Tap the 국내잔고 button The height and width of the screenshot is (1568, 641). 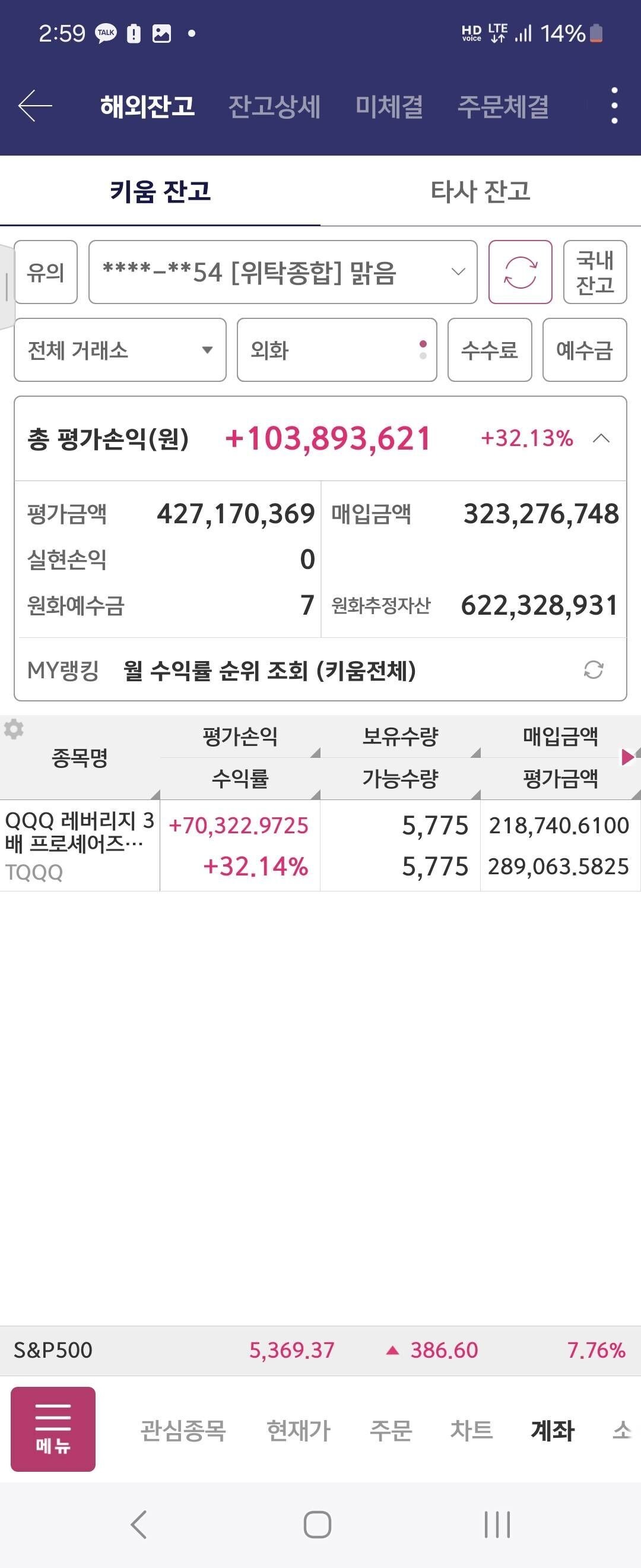click(x=594, y=272)
